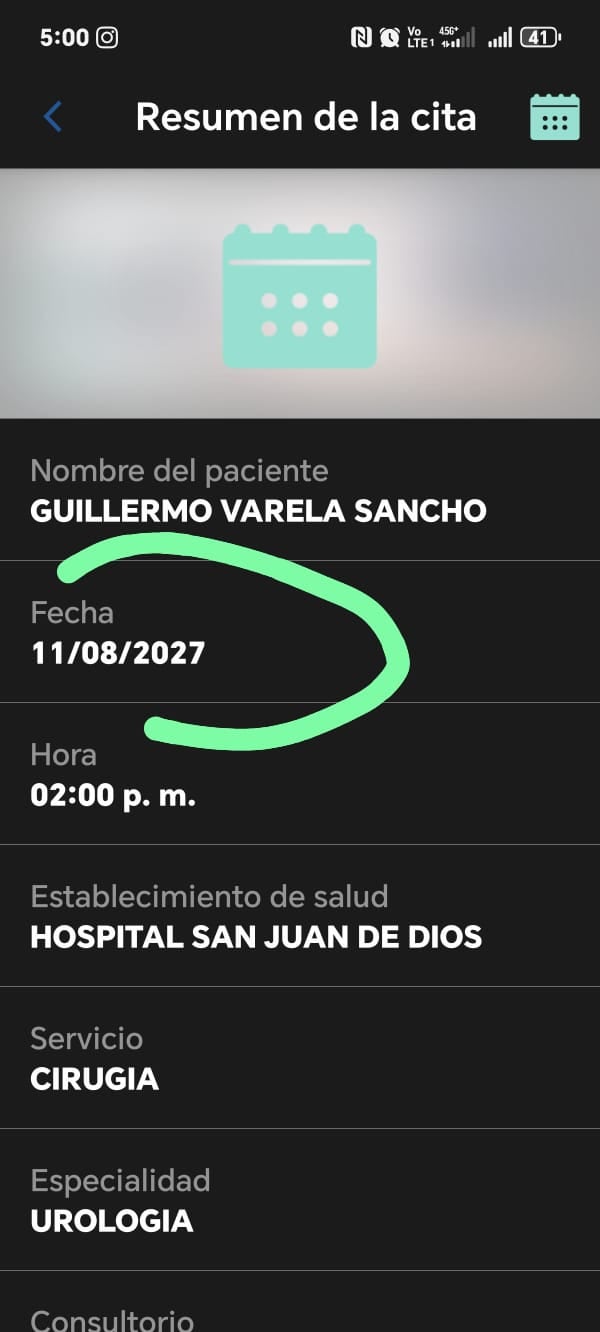
Task: Go back from appointment summary
Action: click(x=53, y=117)
